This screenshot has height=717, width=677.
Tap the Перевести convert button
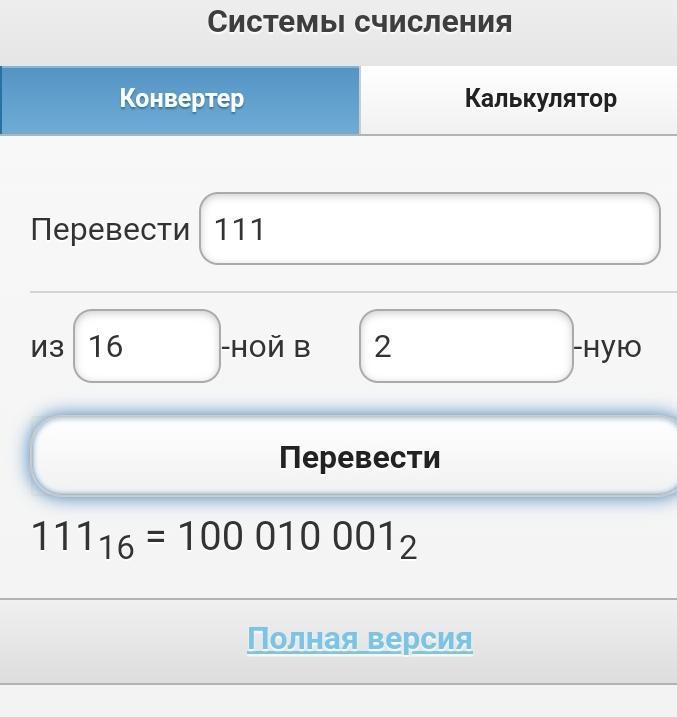(358, 457)
